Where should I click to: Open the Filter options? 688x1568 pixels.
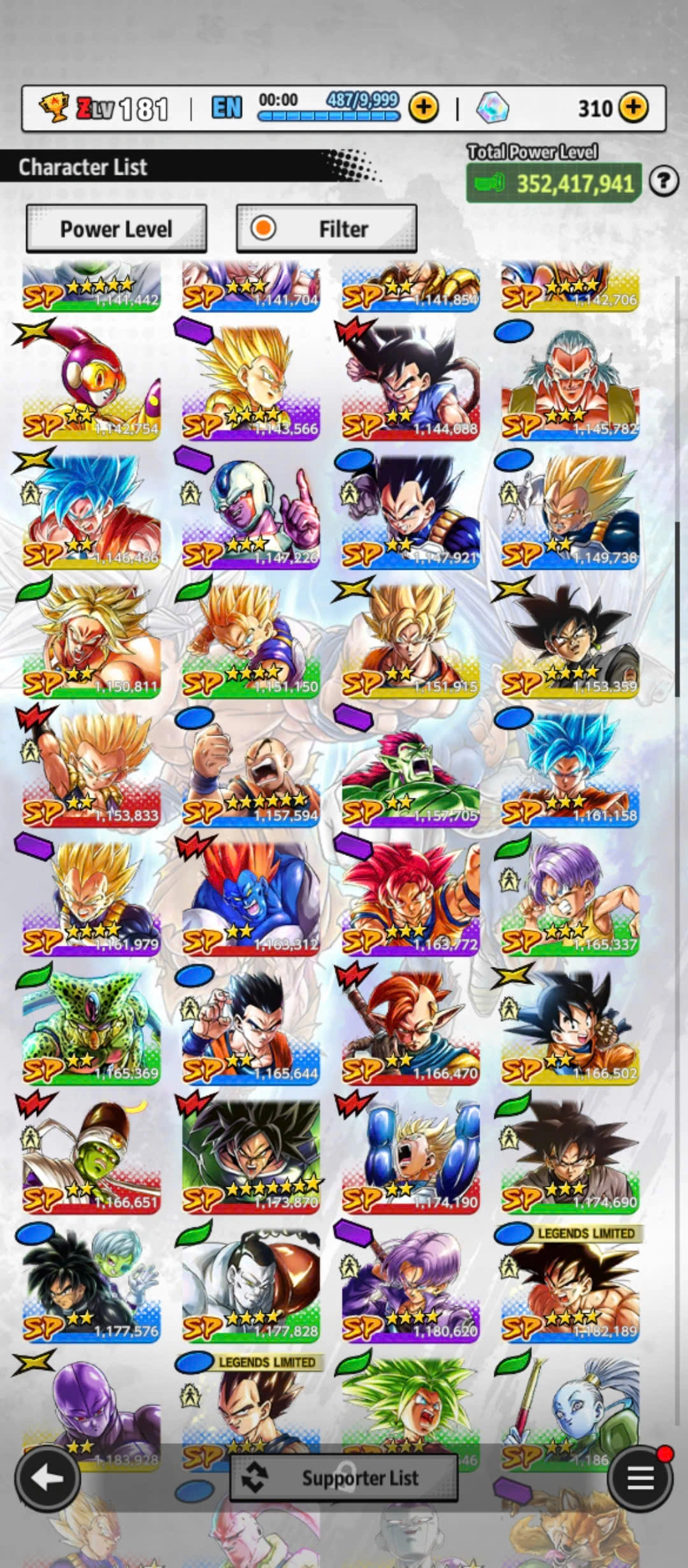[327, 228]
